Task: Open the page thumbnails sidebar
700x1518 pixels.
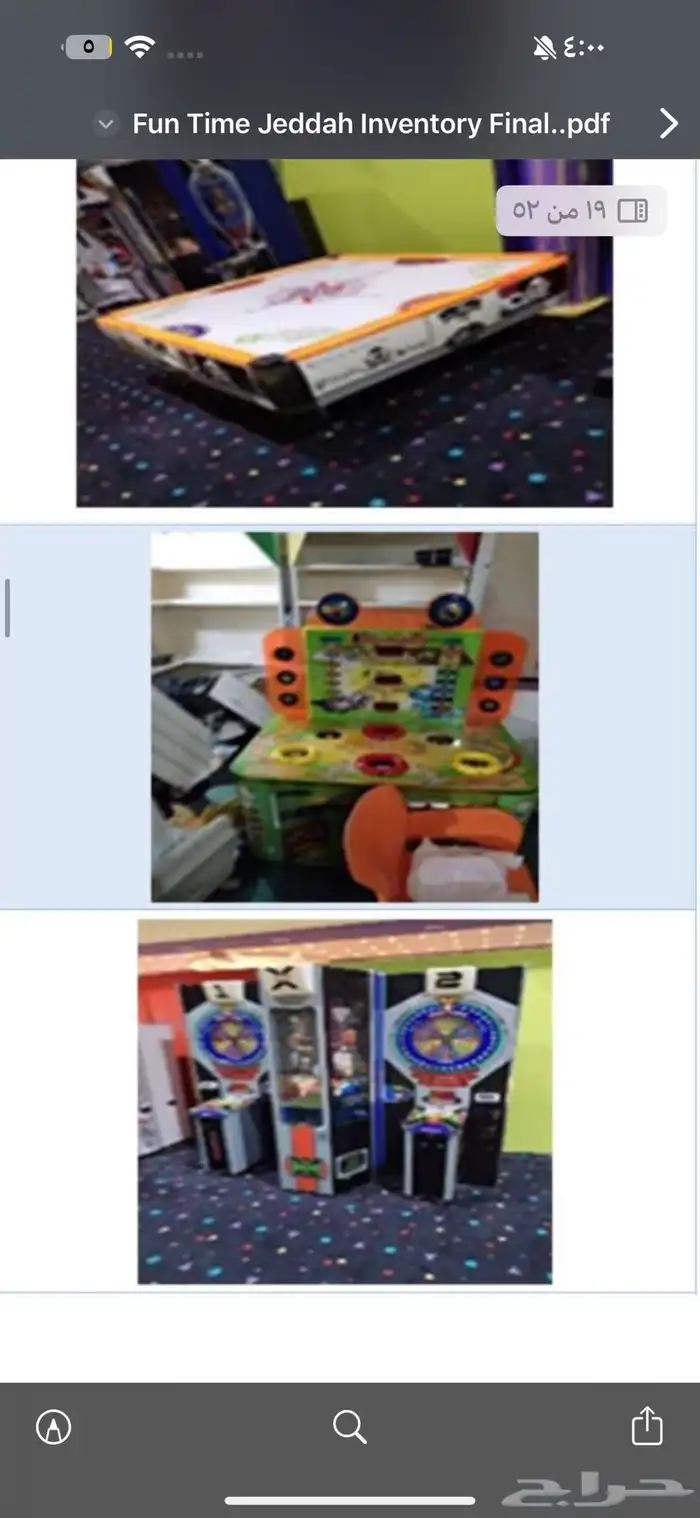Action: point(632,211)
